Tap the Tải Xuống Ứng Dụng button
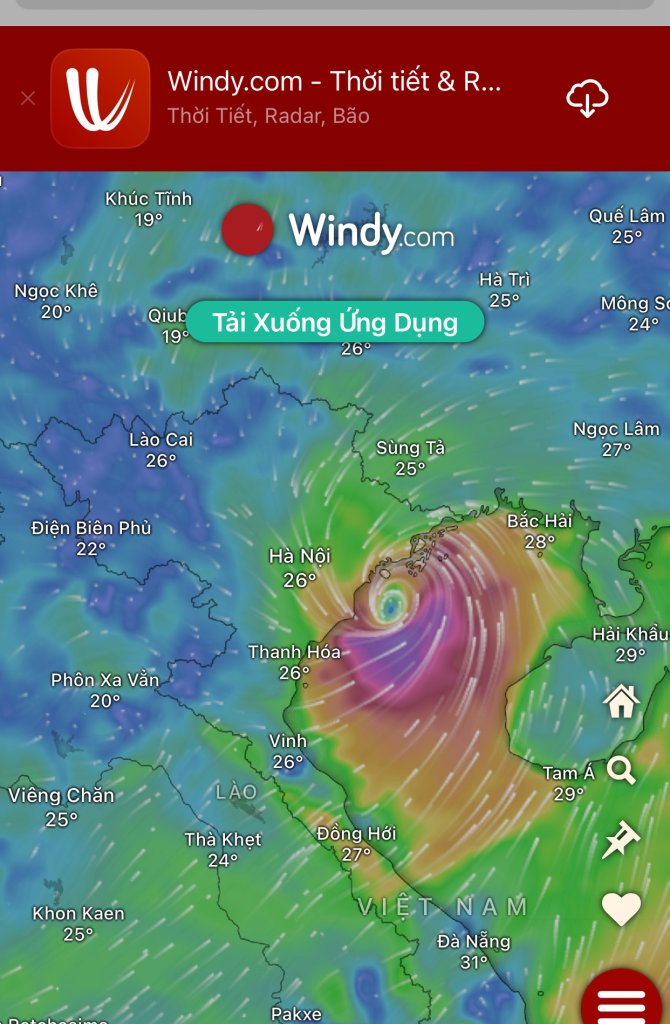This screenshot has height=1024, width=670. tap(335, 323)
